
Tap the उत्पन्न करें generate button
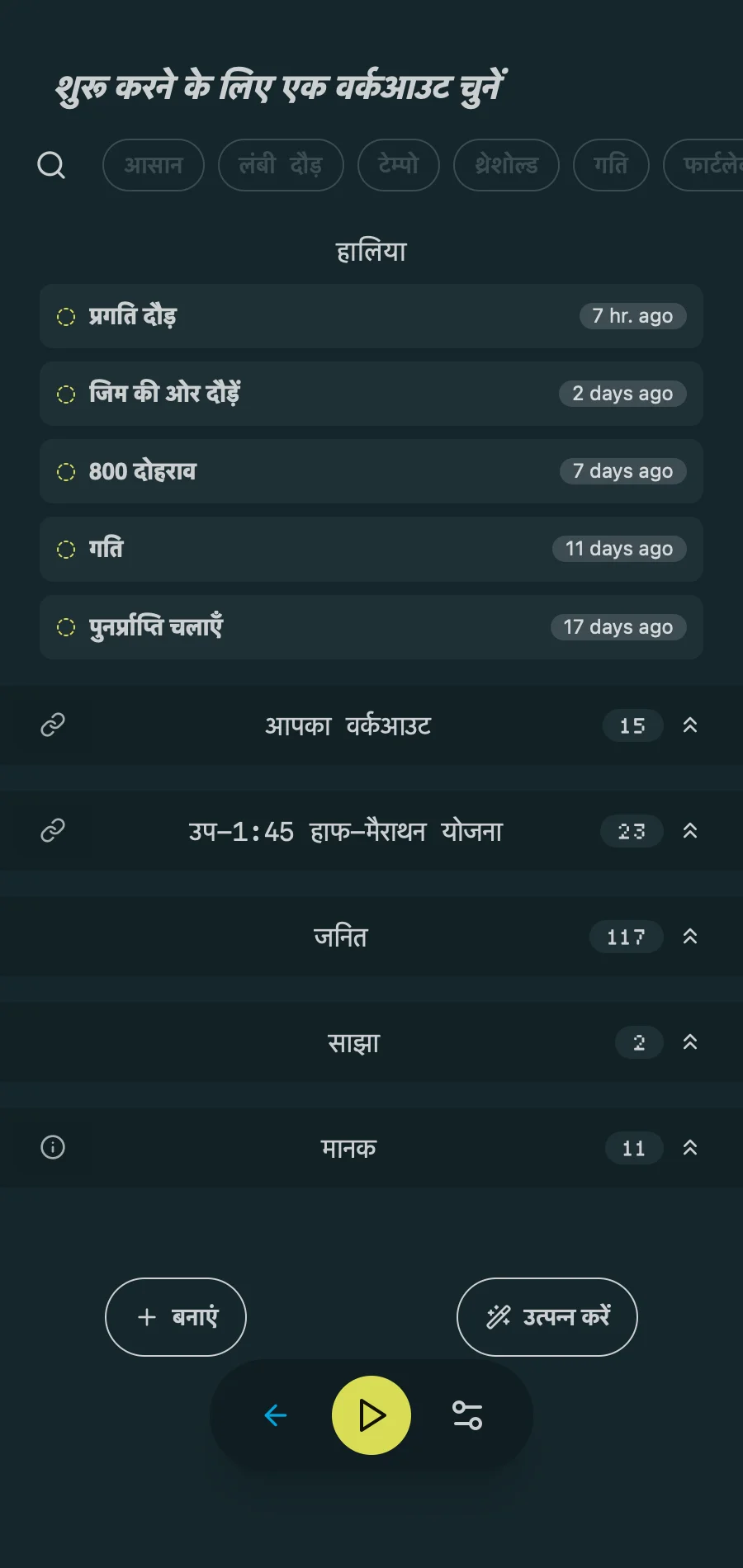(x=547, y=1317)
